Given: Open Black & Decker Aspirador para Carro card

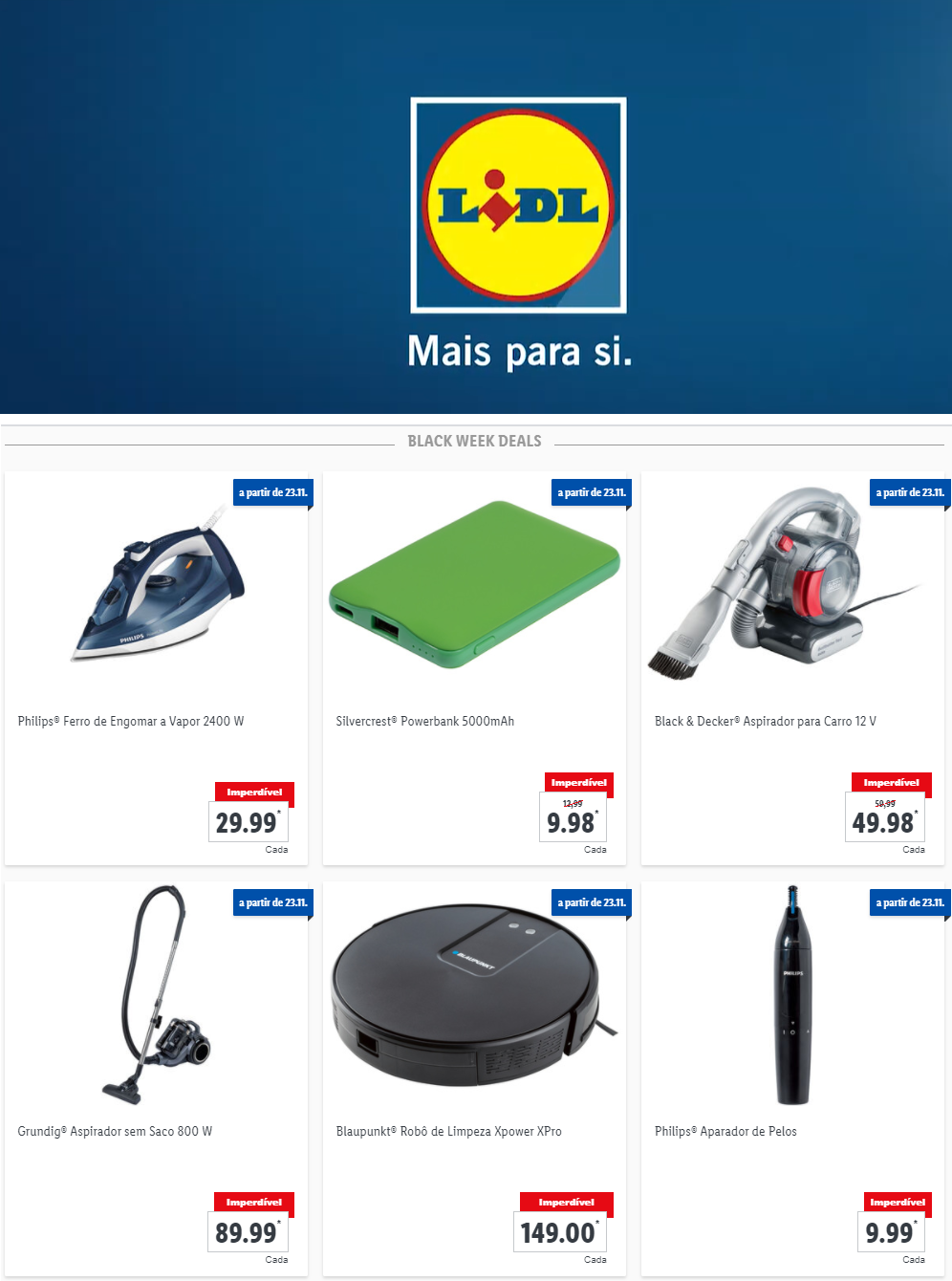Looking at the screenshot, I should (x=792, y=669).
